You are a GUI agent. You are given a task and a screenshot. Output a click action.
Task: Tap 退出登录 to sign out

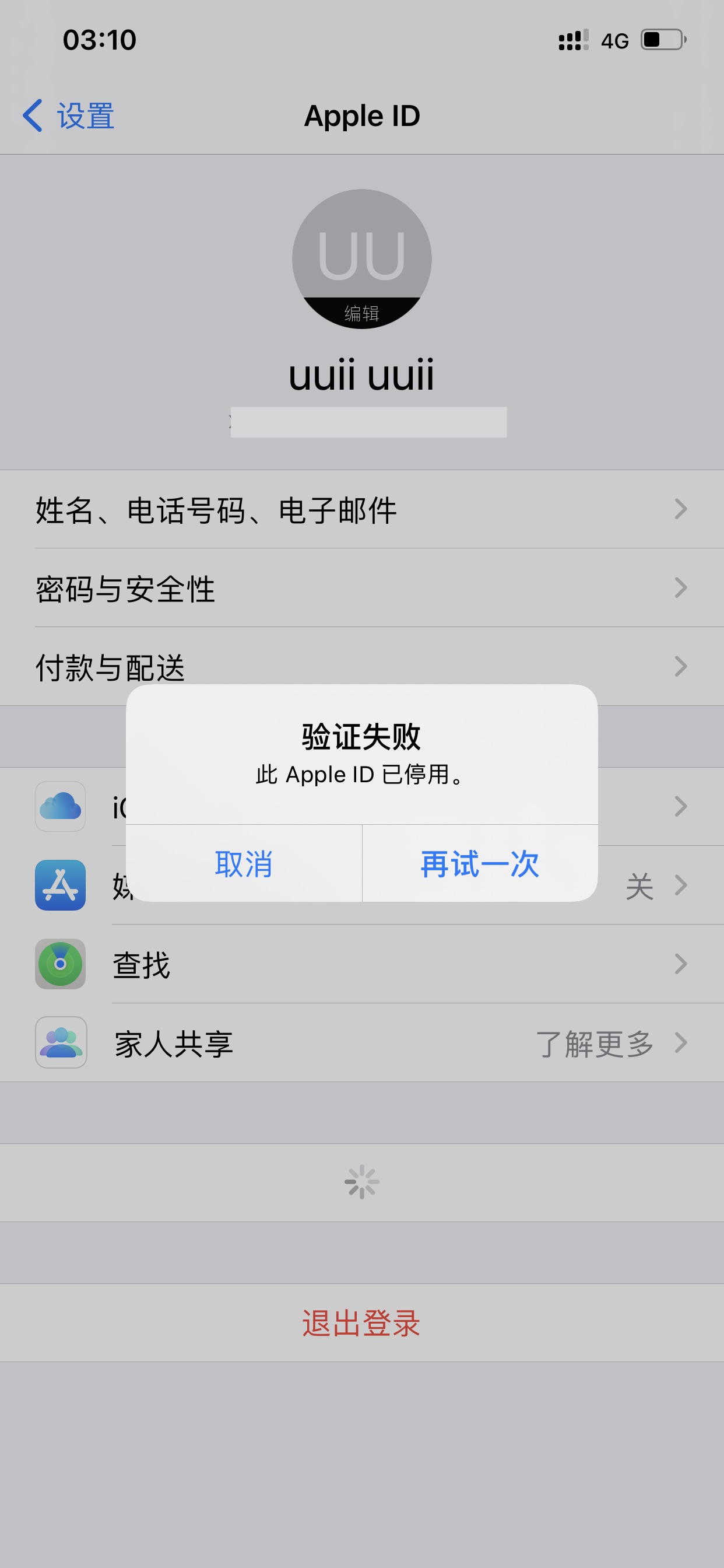361,1322
